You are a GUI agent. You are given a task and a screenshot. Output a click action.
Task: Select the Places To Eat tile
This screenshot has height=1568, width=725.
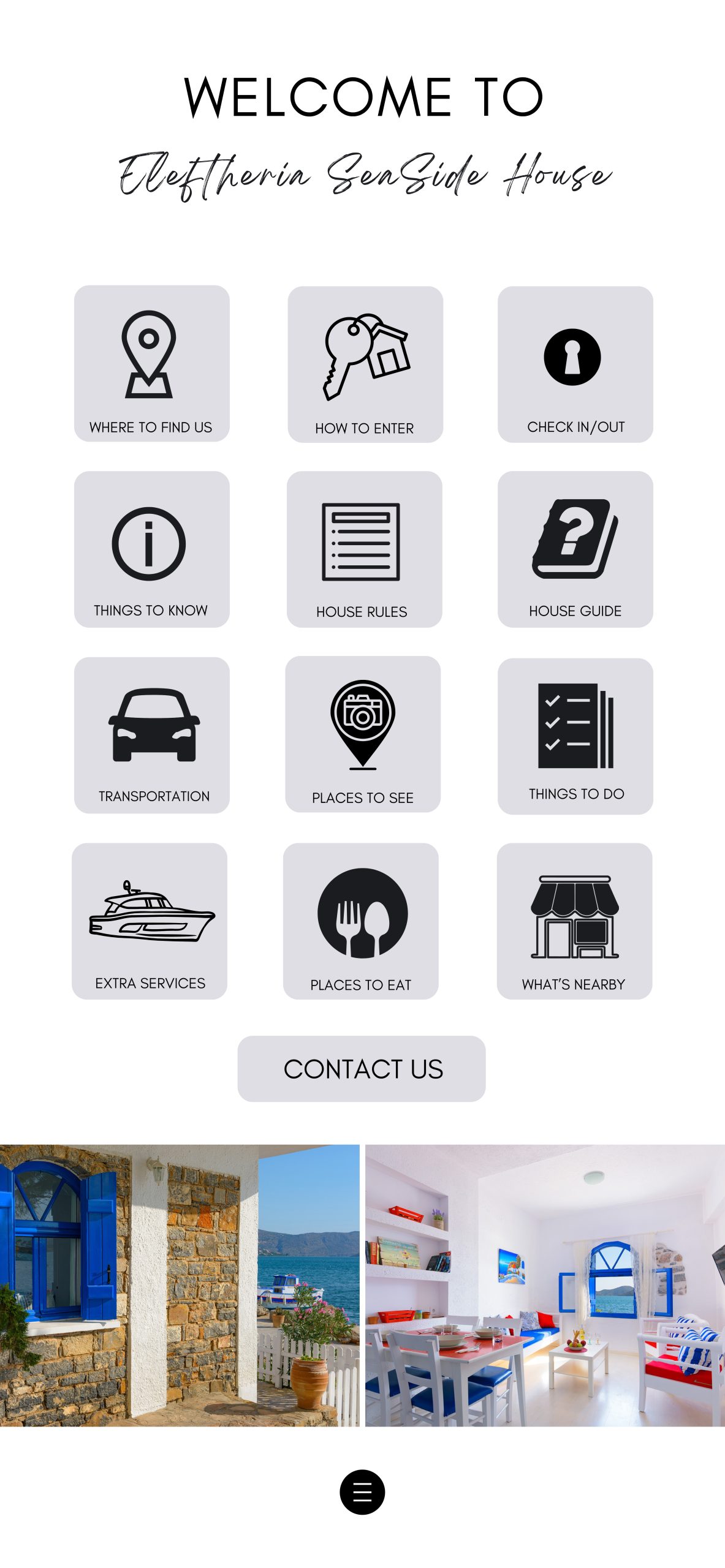coord(360,921)
